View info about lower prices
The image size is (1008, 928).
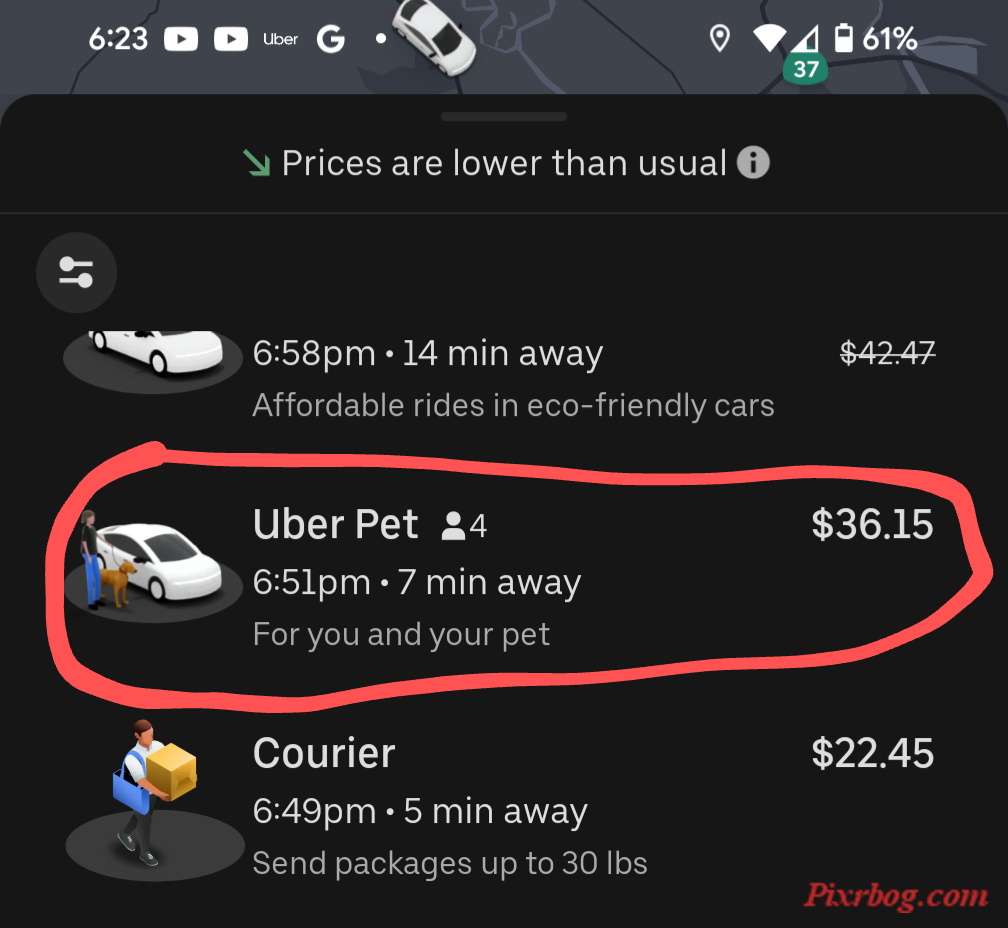753,163
